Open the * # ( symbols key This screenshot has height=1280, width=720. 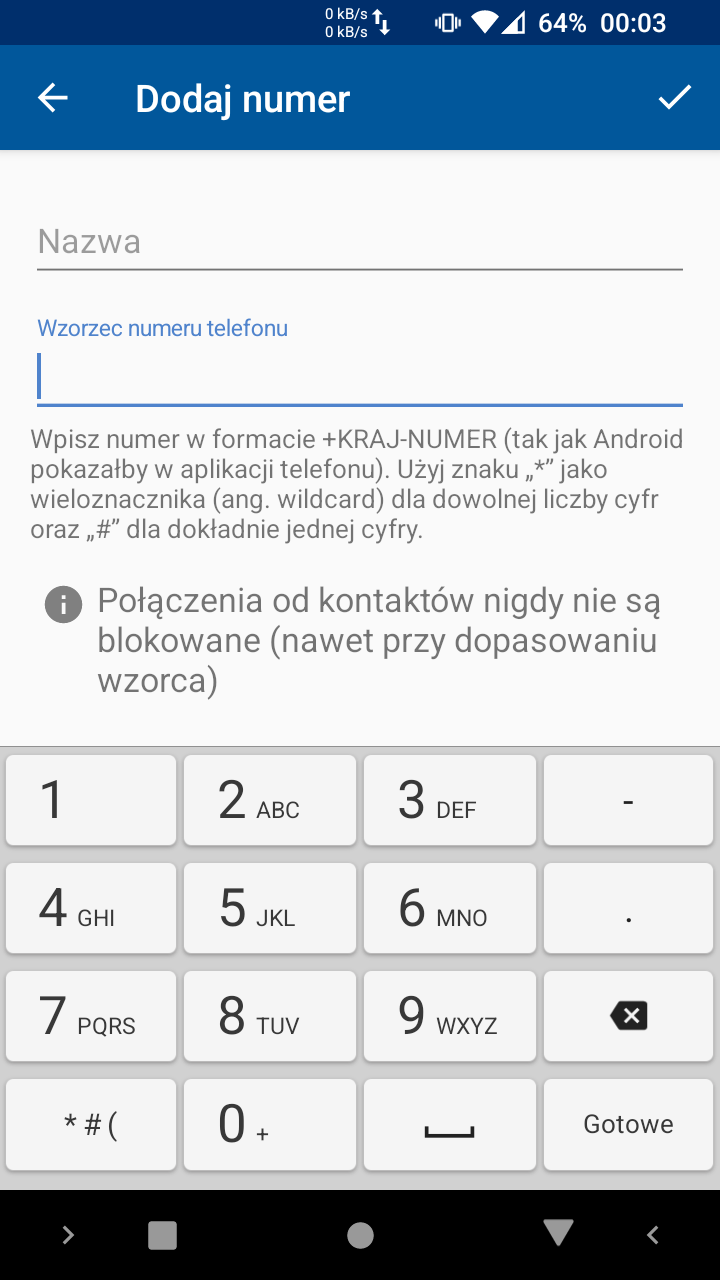tap(91, 1124)
